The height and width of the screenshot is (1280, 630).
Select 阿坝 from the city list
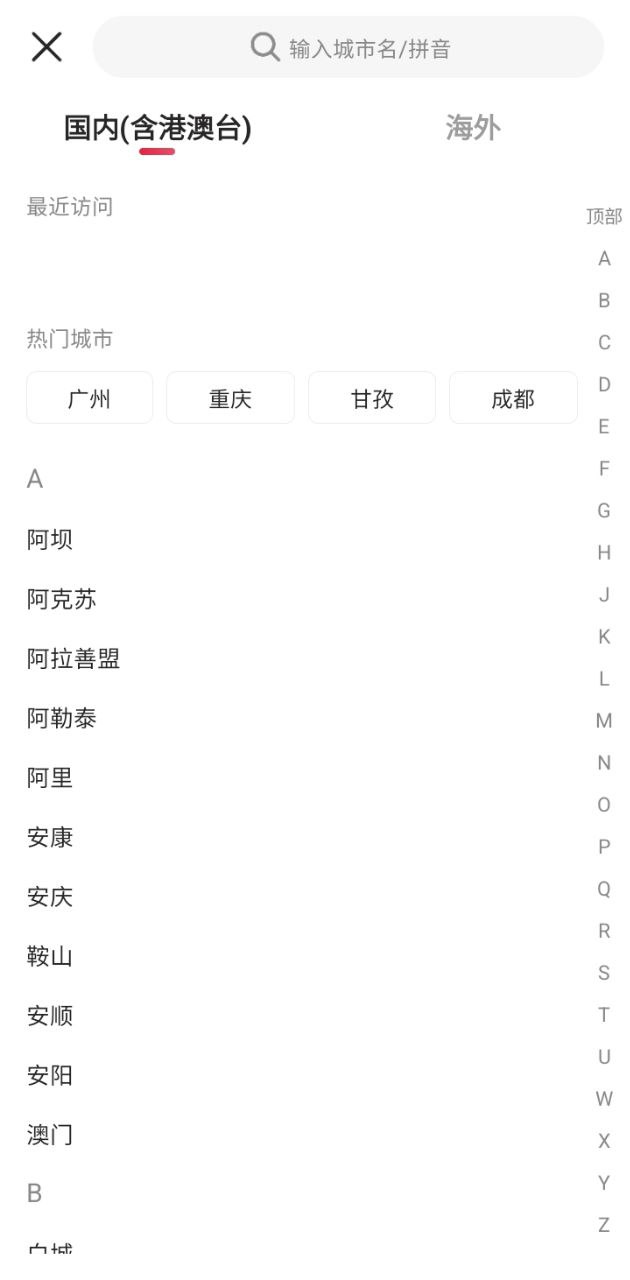50,540
